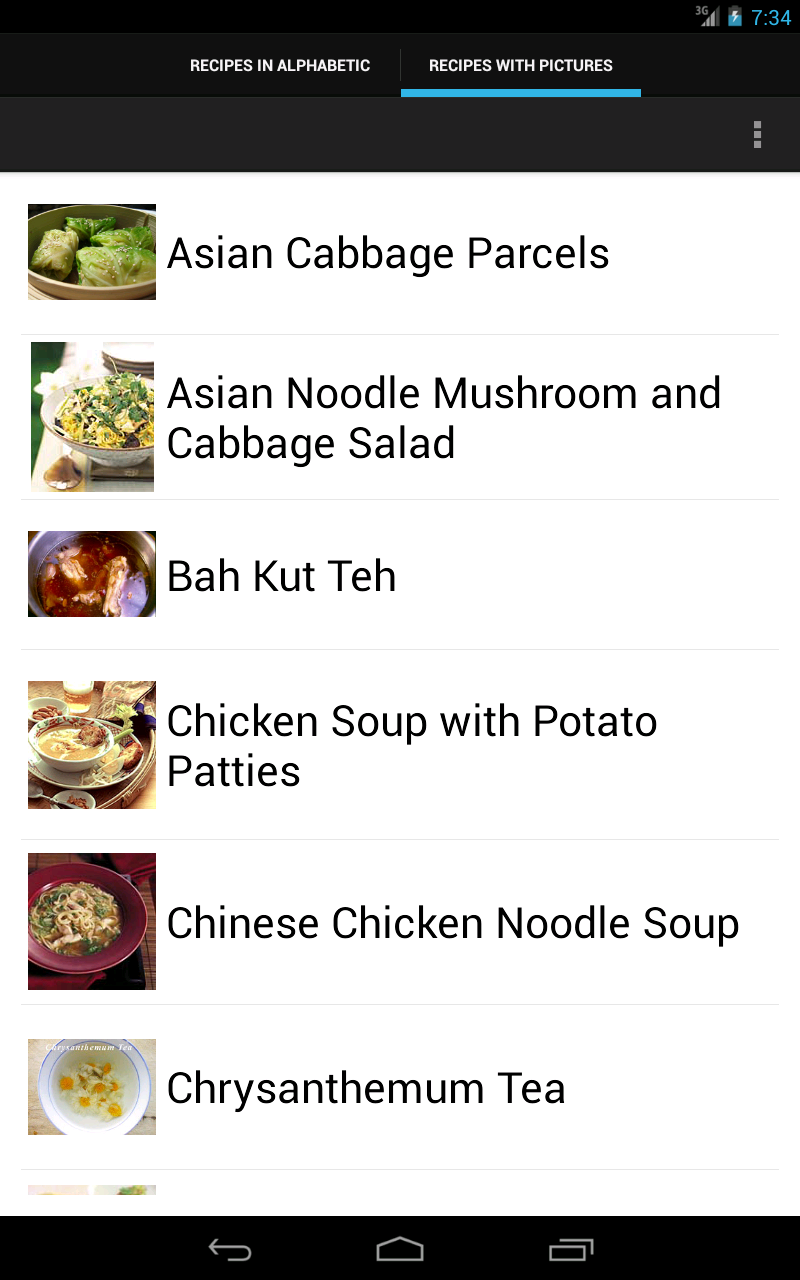View Asian Noodle Mushroom and Cabbage Salad
The width and height of the screenshot is (800, 1280).
443,418
